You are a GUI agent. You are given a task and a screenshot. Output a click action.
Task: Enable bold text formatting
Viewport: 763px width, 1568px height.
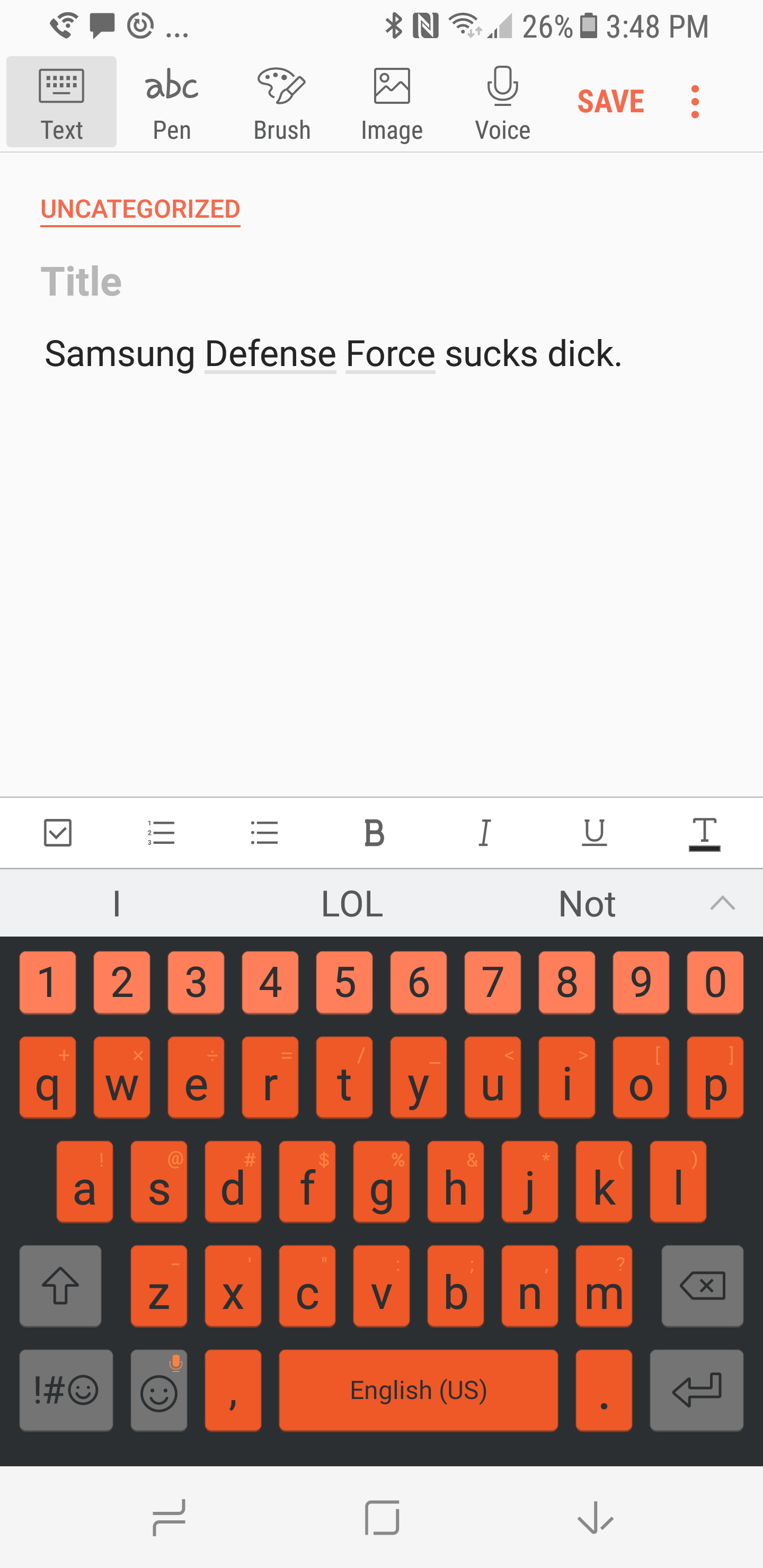pyautogui.click(x=374, y=833)
